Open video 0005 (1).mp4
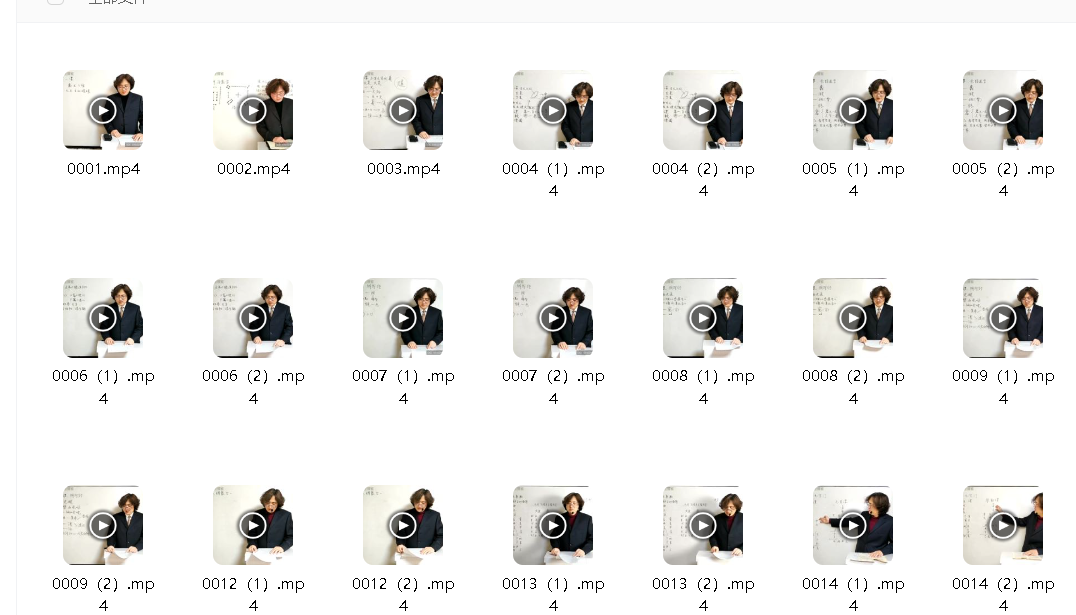This screenshot has height=615, width=1076. pos(853,110)
